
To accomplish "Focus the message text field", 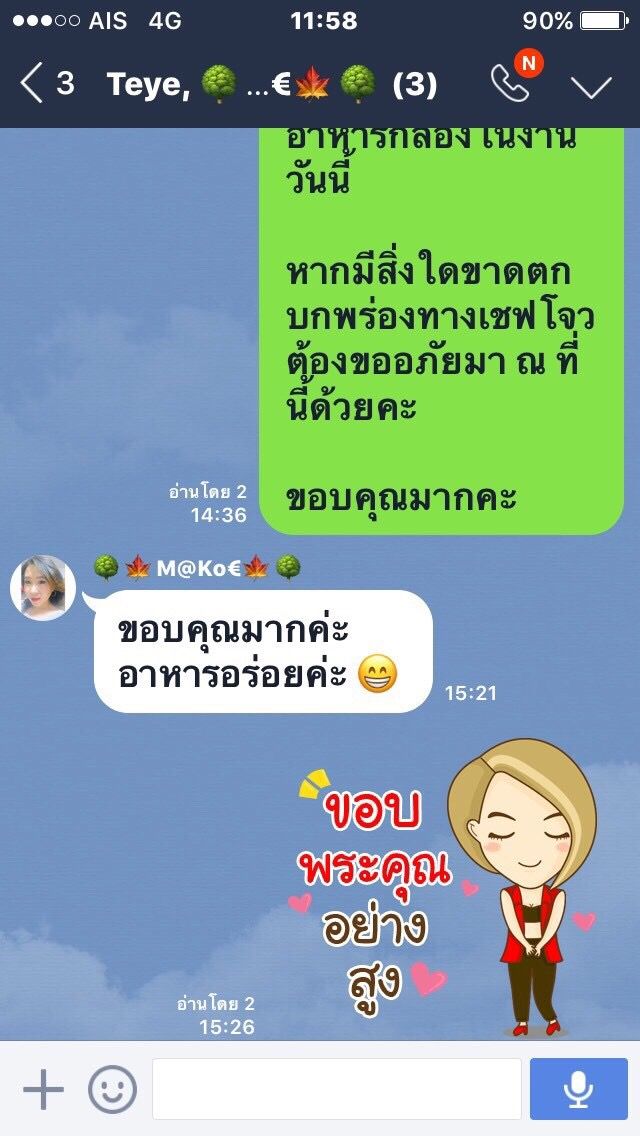I will click(336, 1089).
